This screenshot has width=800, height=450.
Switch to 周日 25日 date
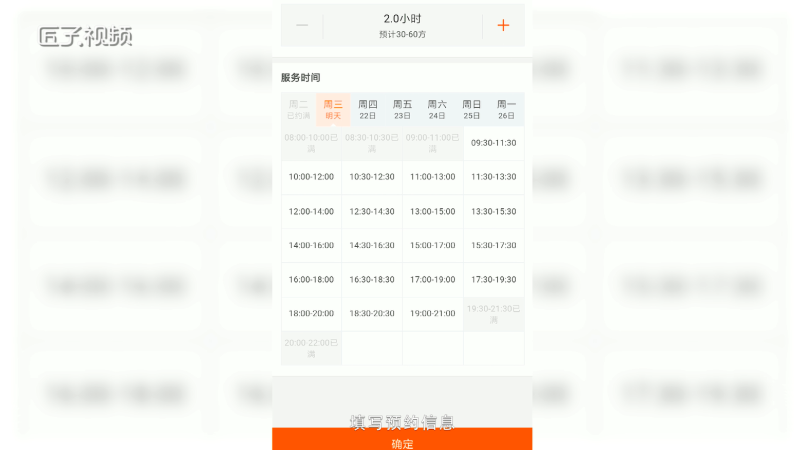pos(472,109)
